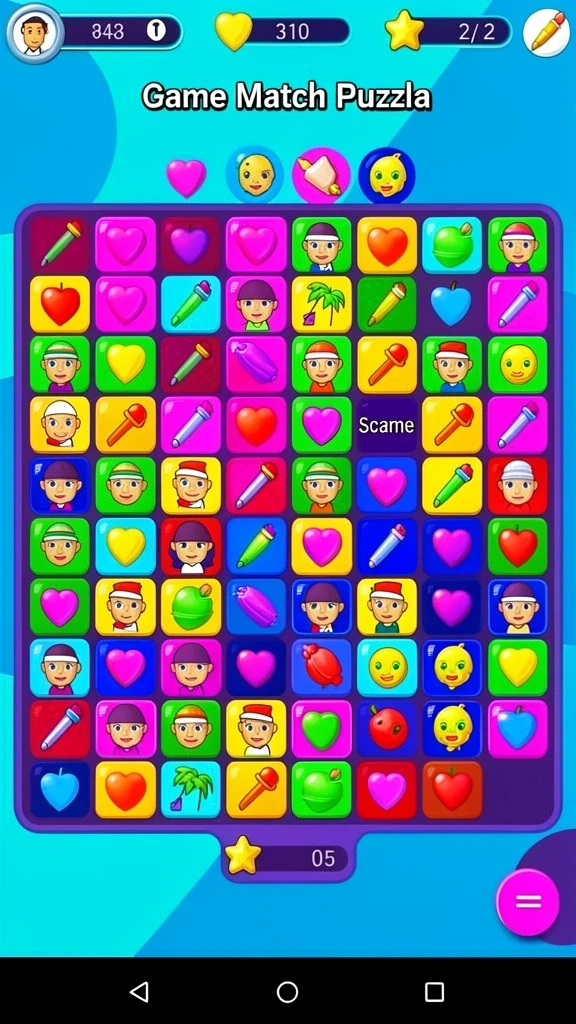Screen dimensions: 576x1024
Task: Tap the Scame tile on the board
Action: pyautogui.click(x=387, y=426)
